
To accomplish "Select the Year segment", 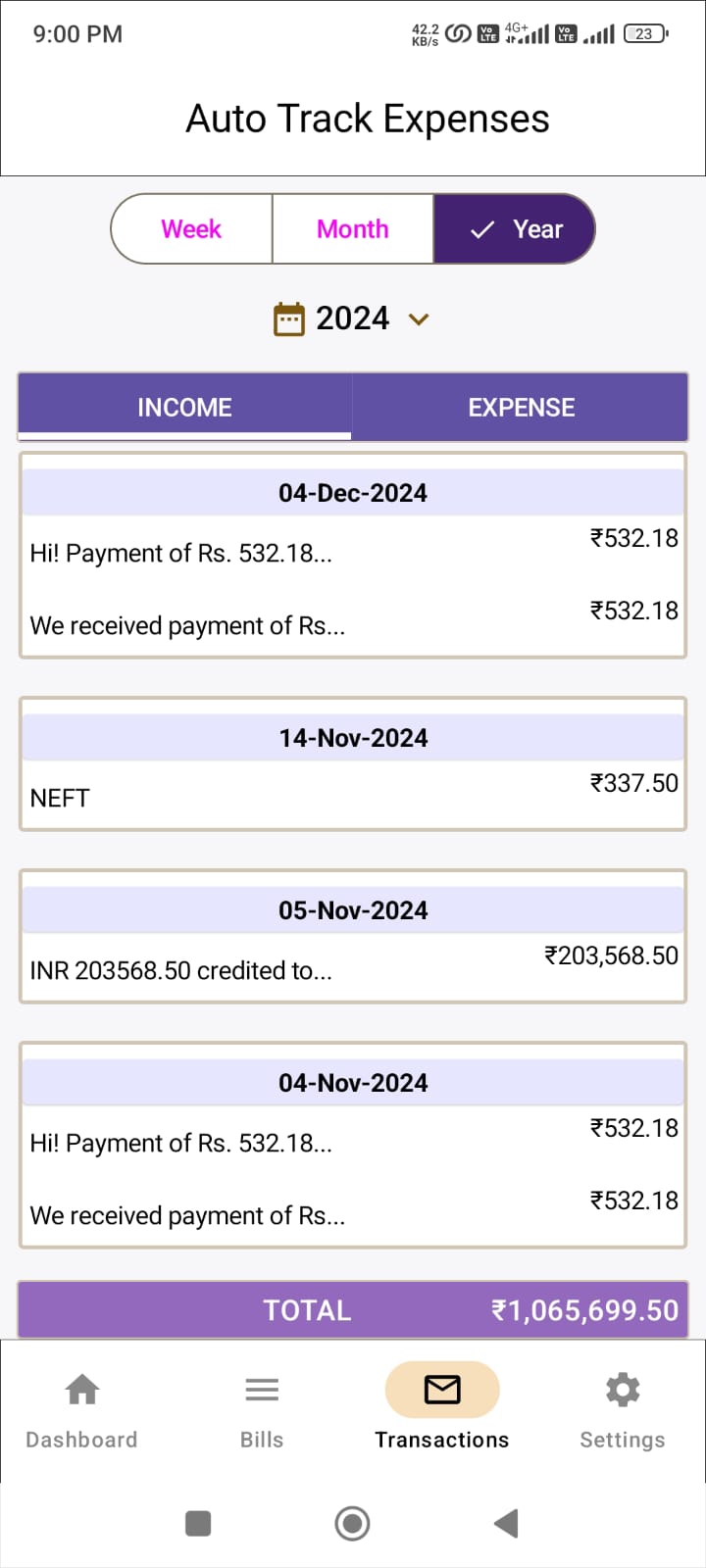I will (515, 229).
